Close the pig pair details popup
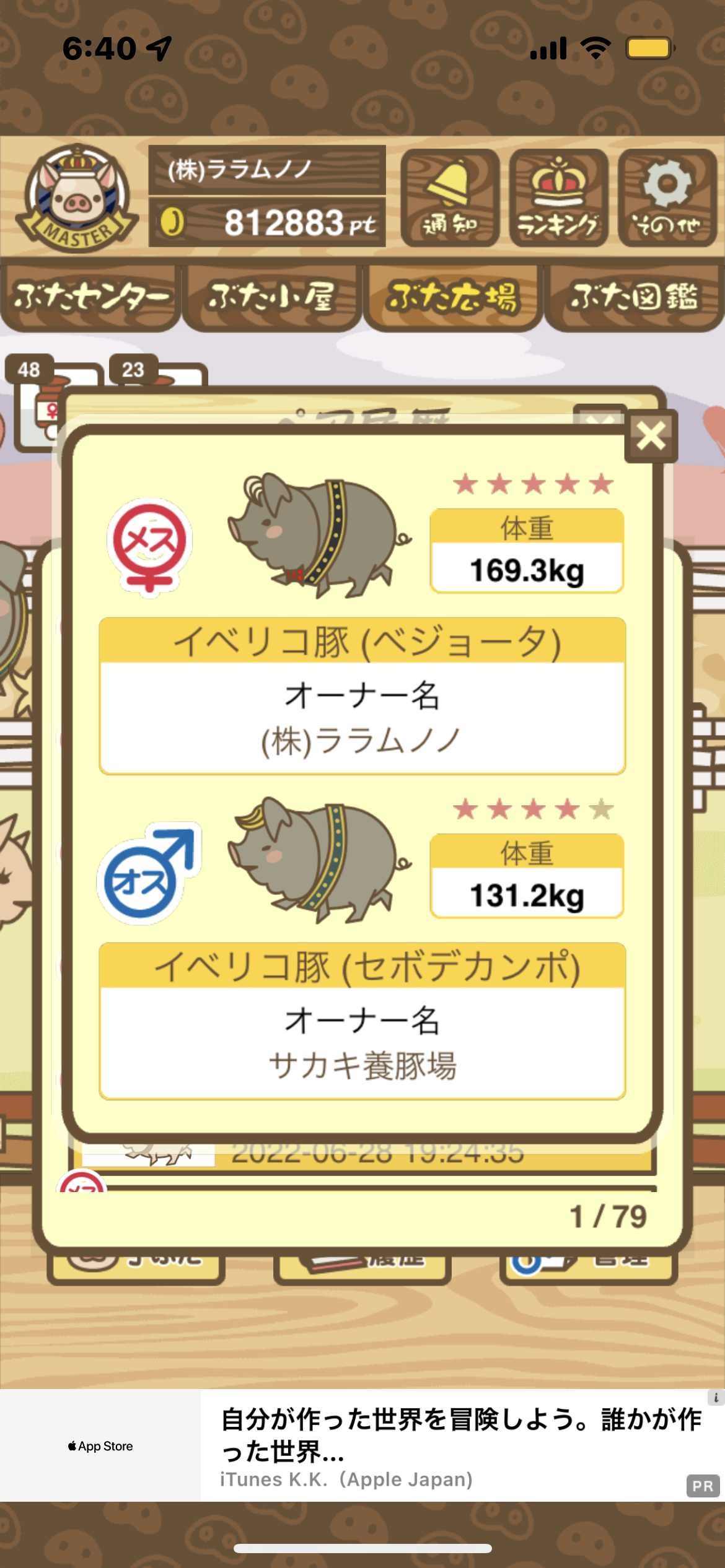The width and height of the screenshot is (725, 1568). point(651,436)
